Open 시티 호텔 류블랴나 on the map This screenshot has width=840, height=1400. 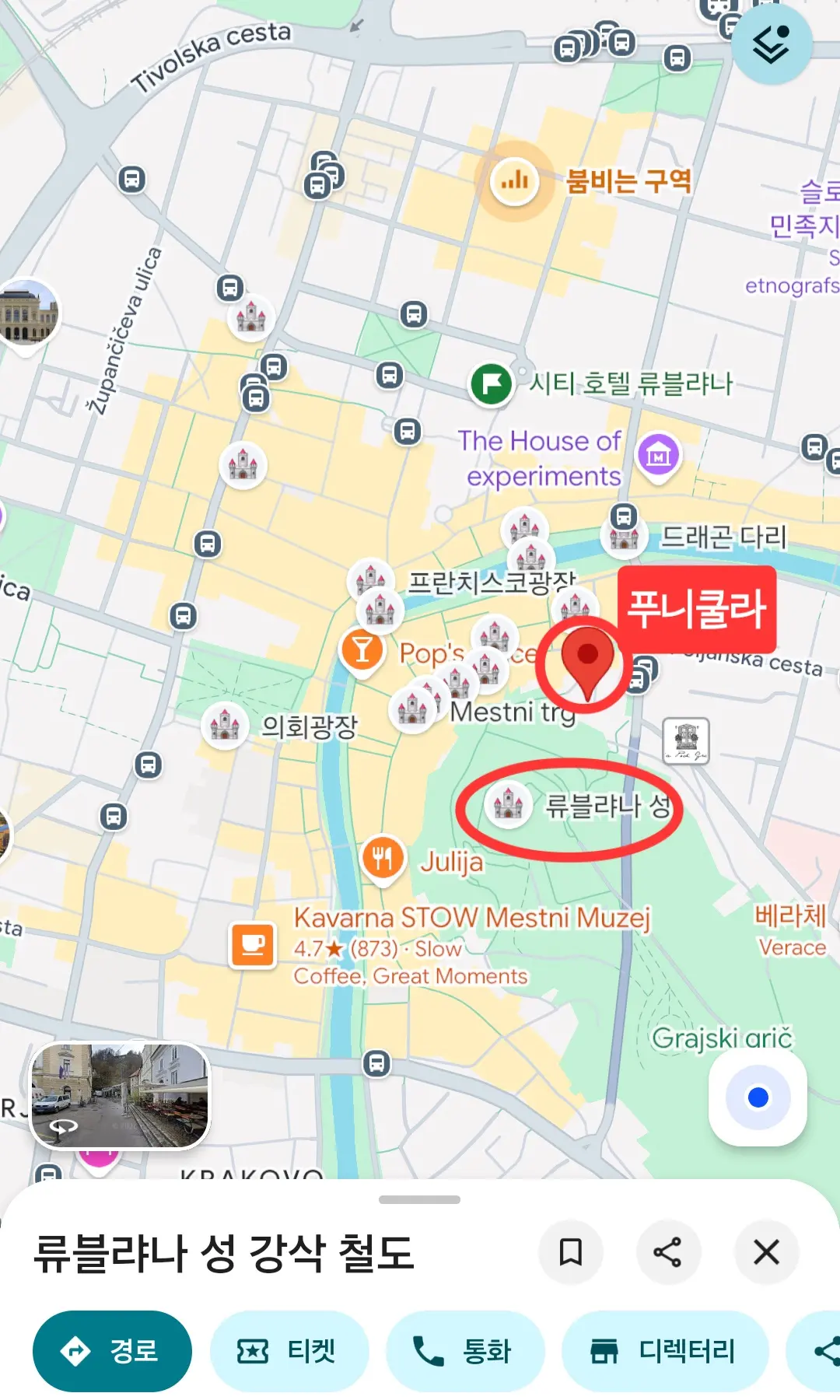[x=492, y=383]
